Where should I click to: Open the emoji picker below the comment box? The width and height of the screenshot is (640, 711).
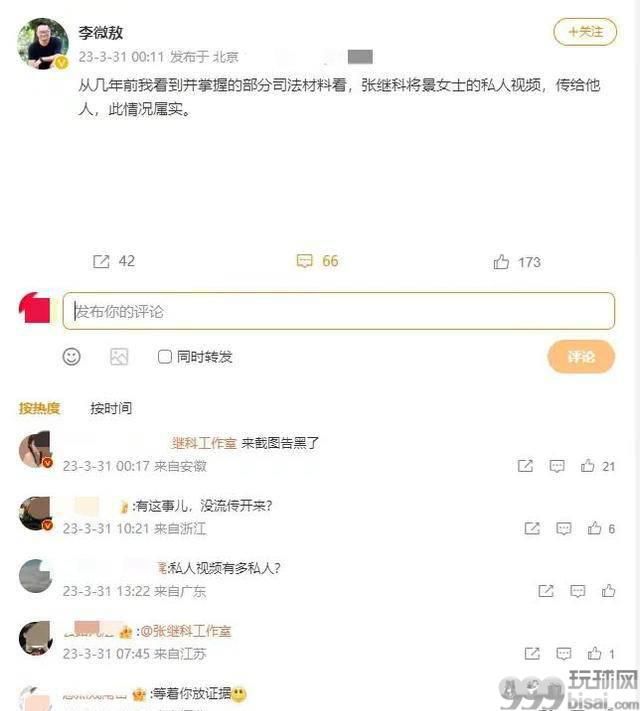[x=72, y=357]
